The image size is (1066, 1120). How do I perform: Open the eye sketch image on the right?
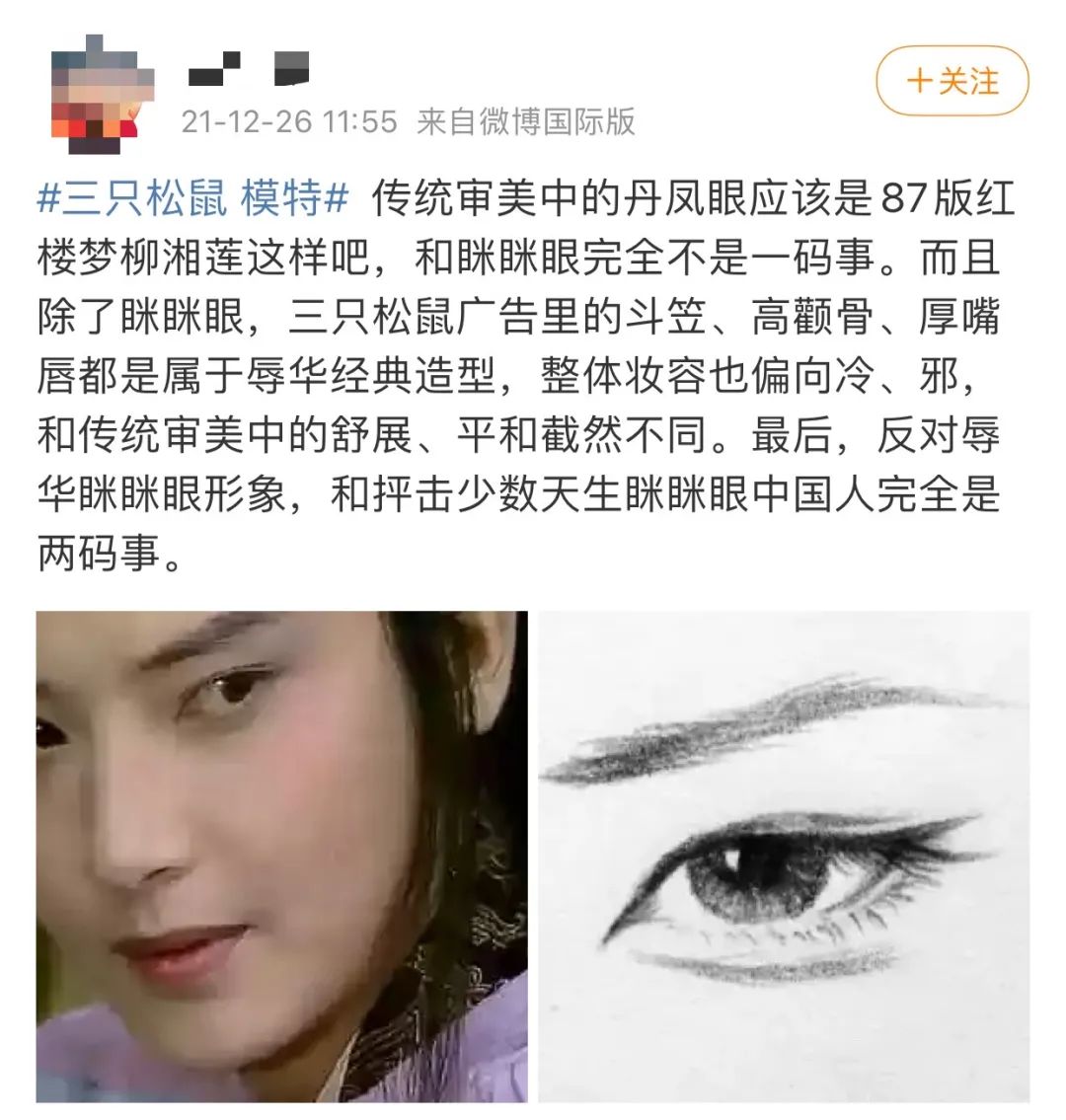pyautogui.click(x=784, y=856)
